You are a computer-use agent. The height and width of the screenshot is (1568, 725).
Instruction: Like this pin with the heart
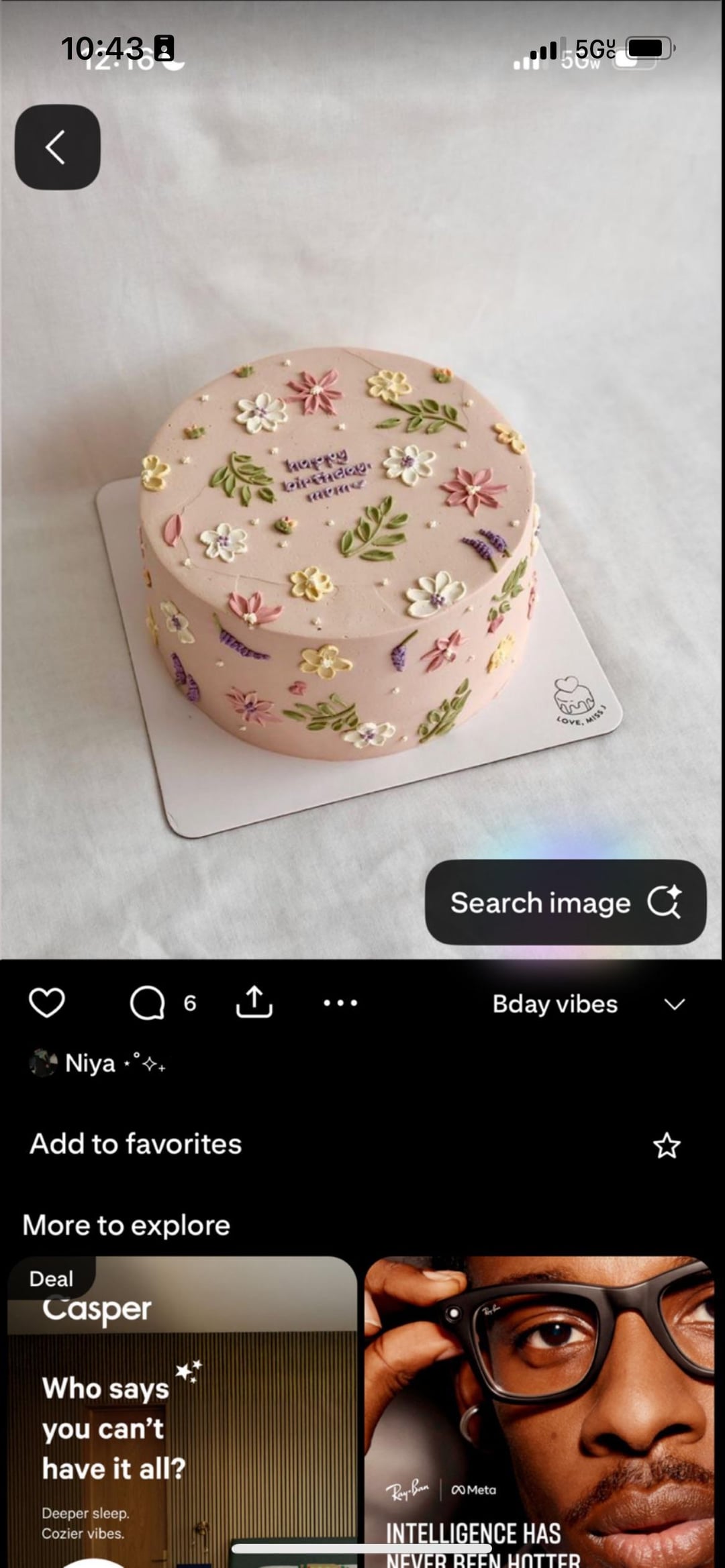click(47, 1004)
